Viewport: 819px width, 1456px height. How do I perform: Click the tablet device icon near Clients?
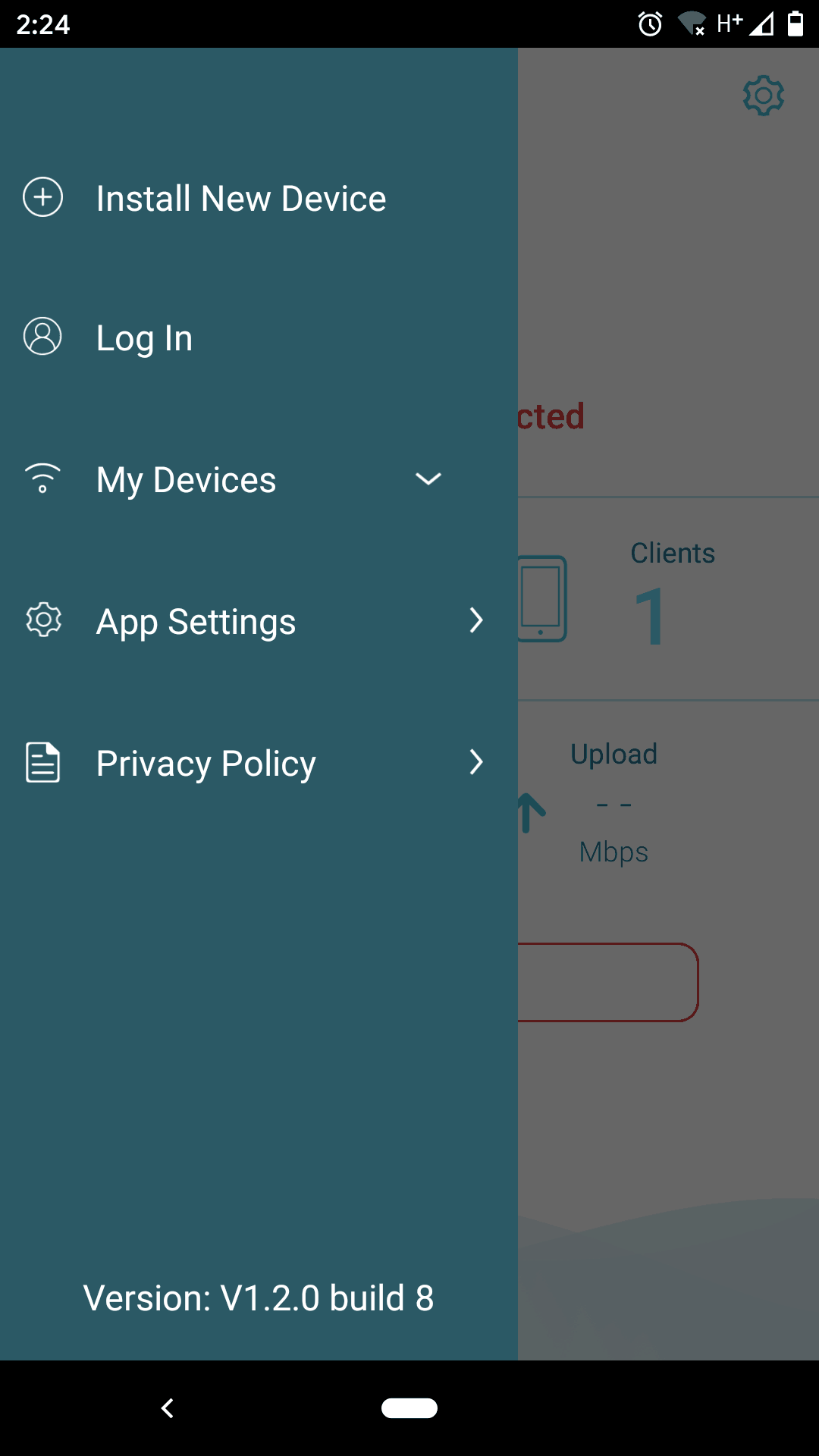coord(542,599)
